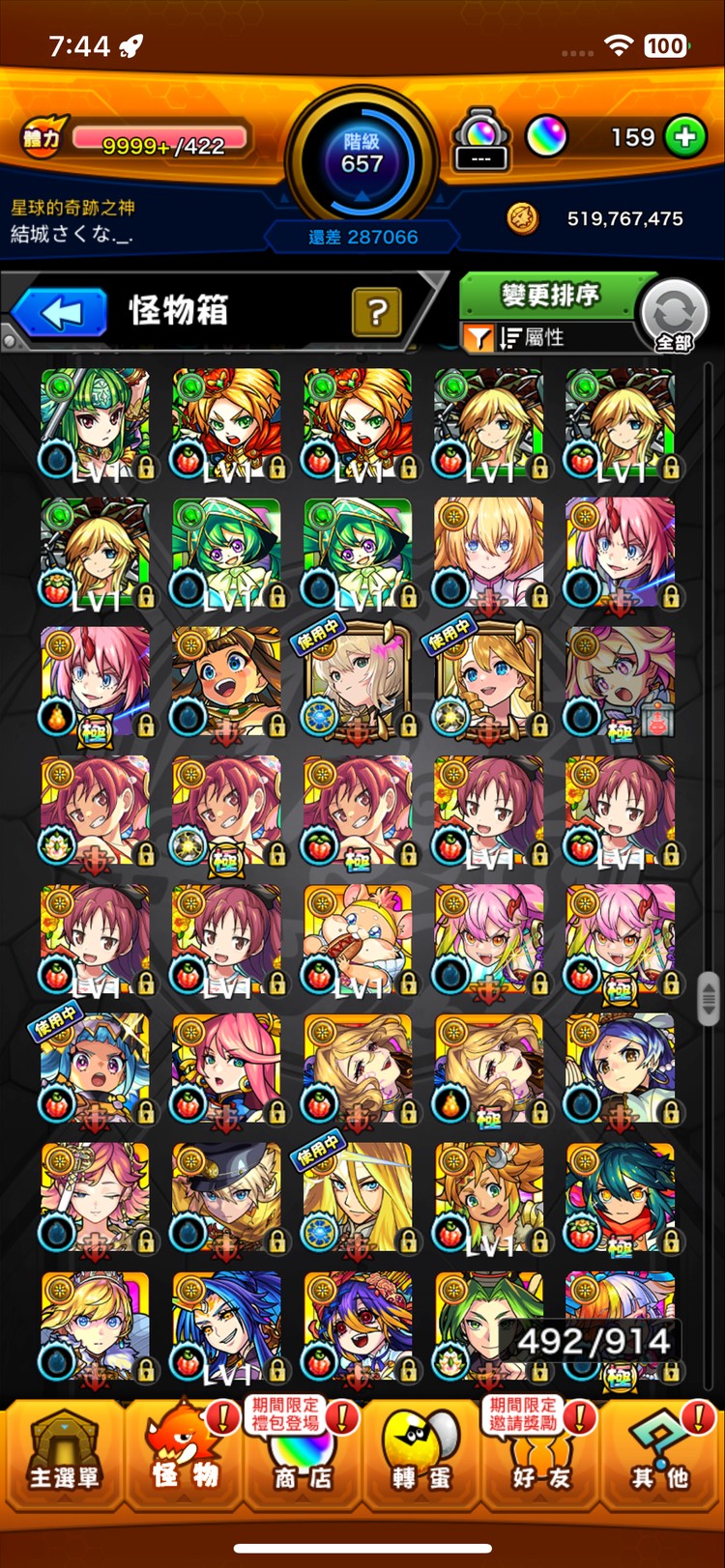
Task: Add orbs with the green plus
Action: click(x=684, y=138)
